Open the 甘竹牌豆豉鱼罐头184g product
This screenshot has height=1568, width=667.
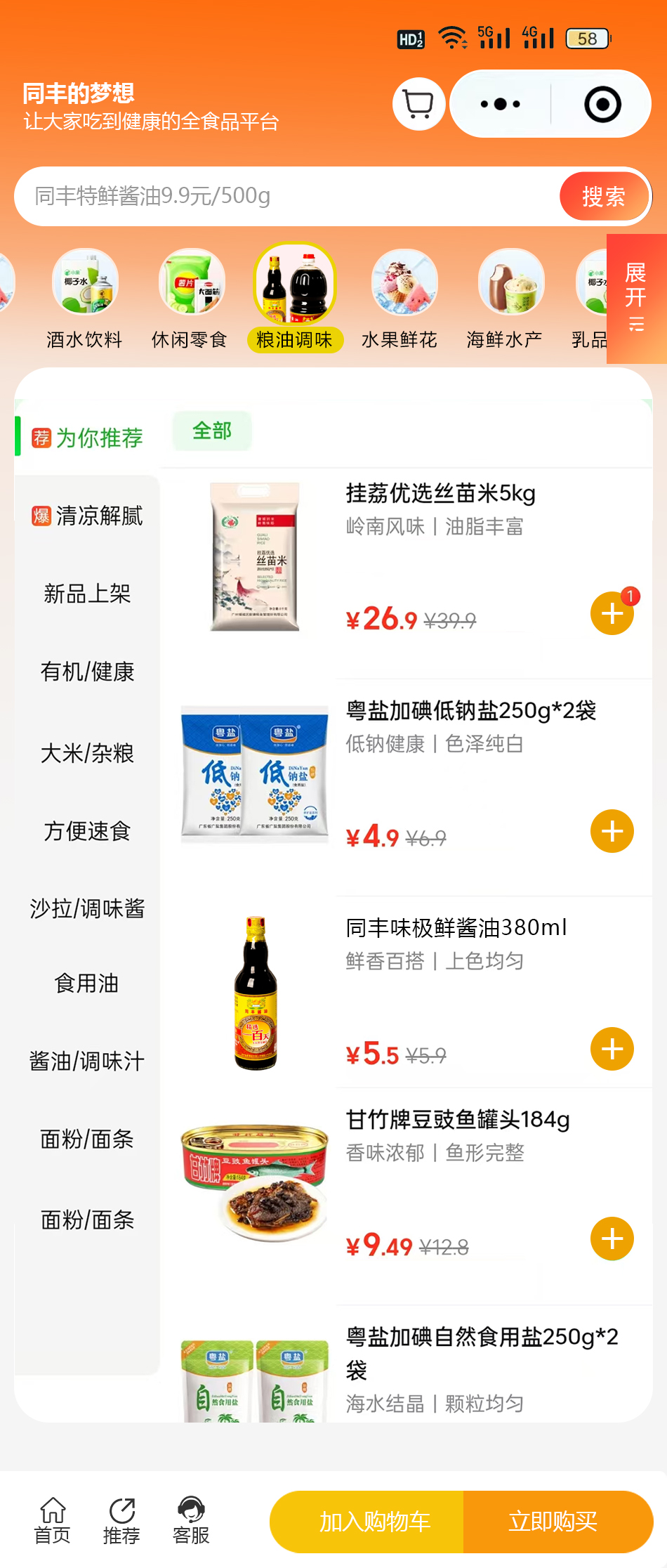pyautogui.click(x=457, y=1120)
